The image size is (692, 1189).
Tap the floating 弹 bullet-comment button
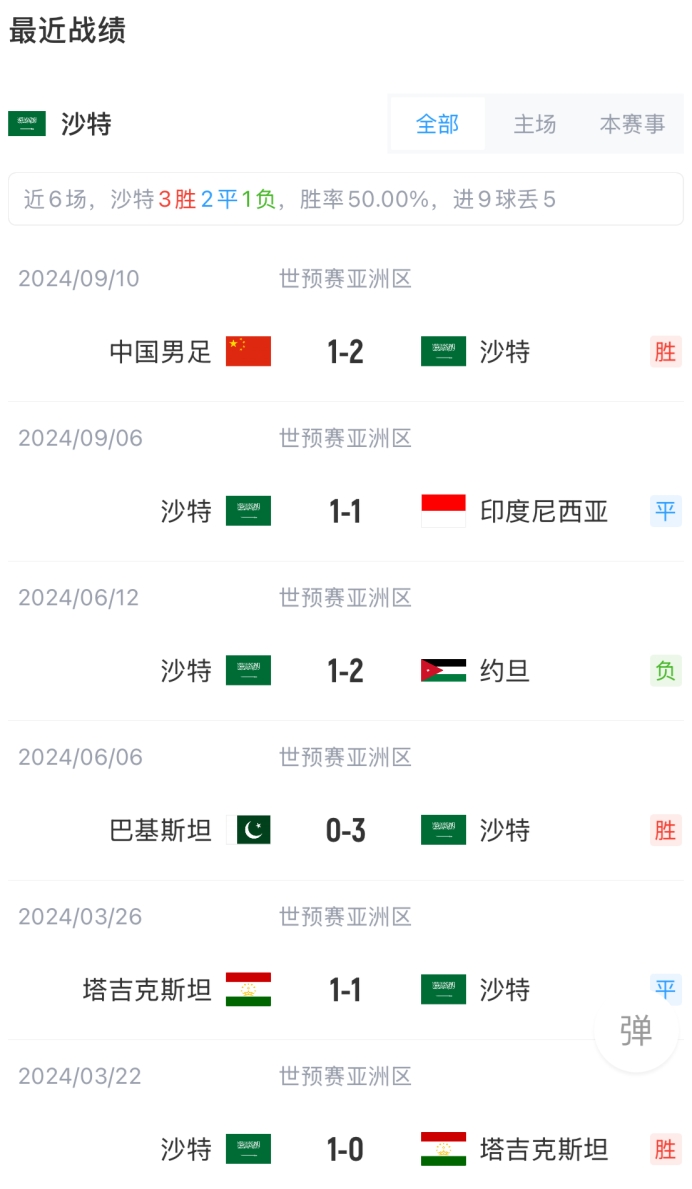tap(636, 1031)
